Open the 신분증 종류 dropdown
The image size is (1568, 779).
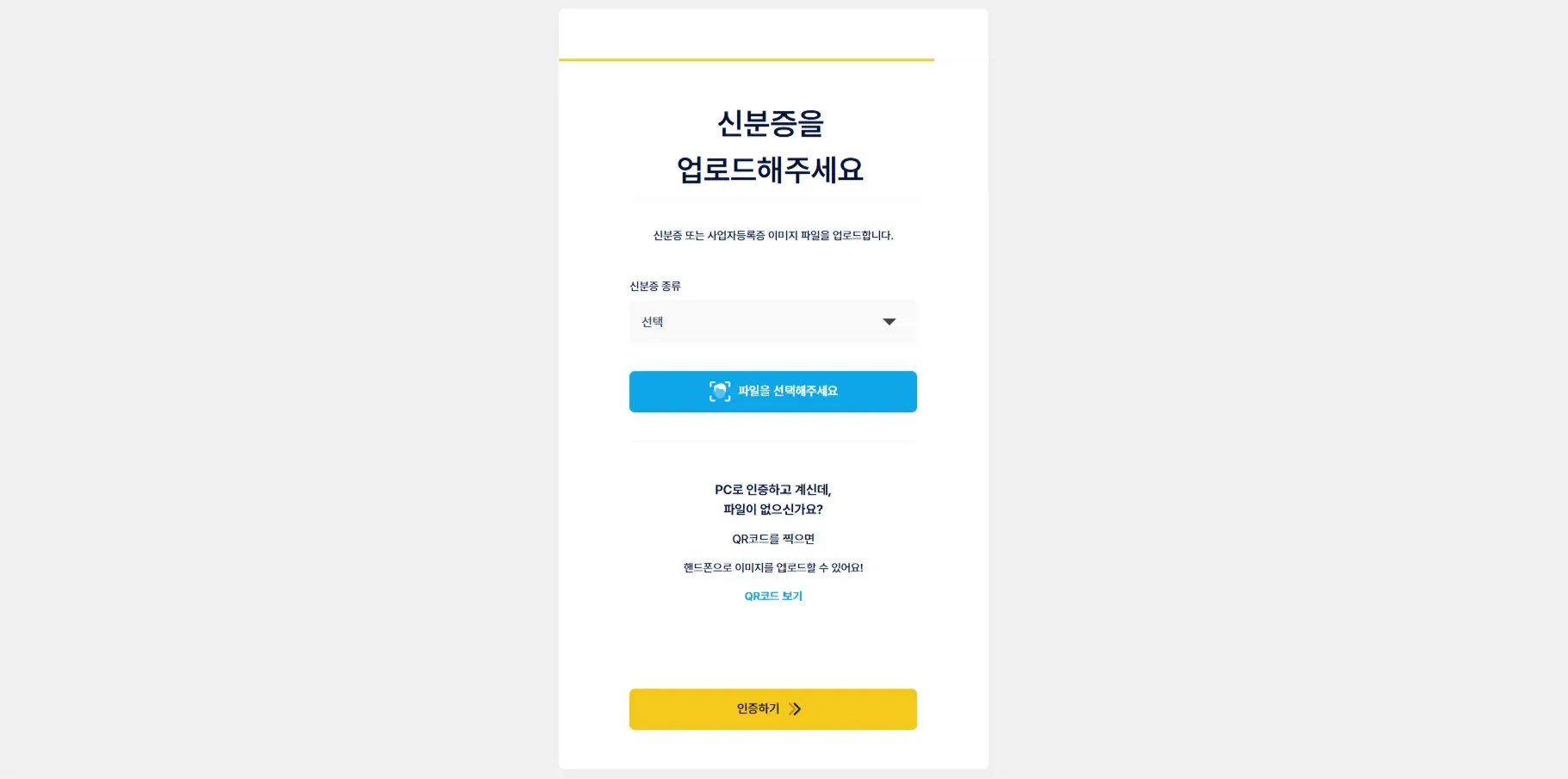point(772,322)
